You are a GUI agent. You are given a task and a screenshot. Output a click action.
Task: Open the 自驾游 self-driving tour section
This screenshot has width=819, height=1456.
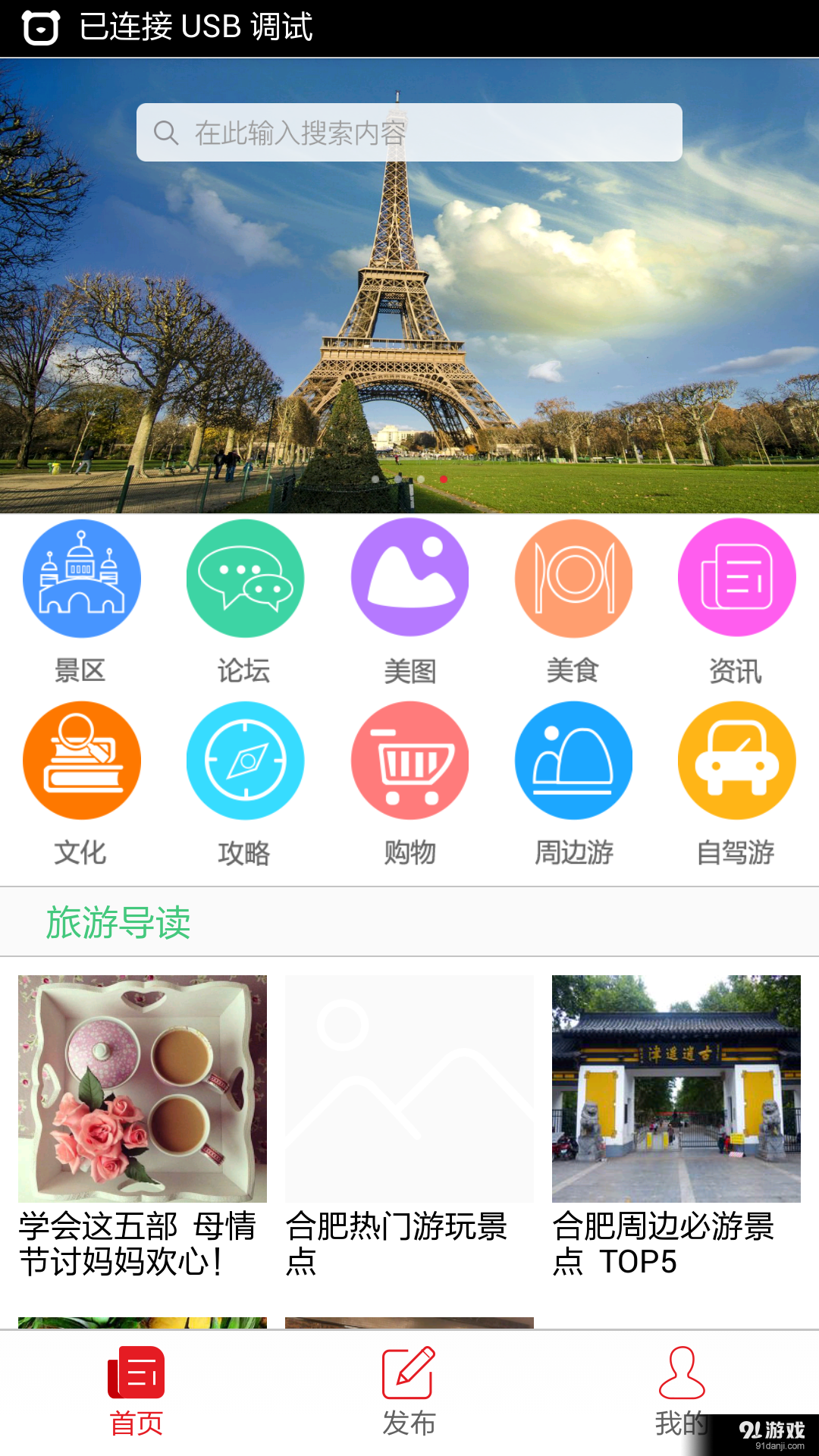pos(736,761)
